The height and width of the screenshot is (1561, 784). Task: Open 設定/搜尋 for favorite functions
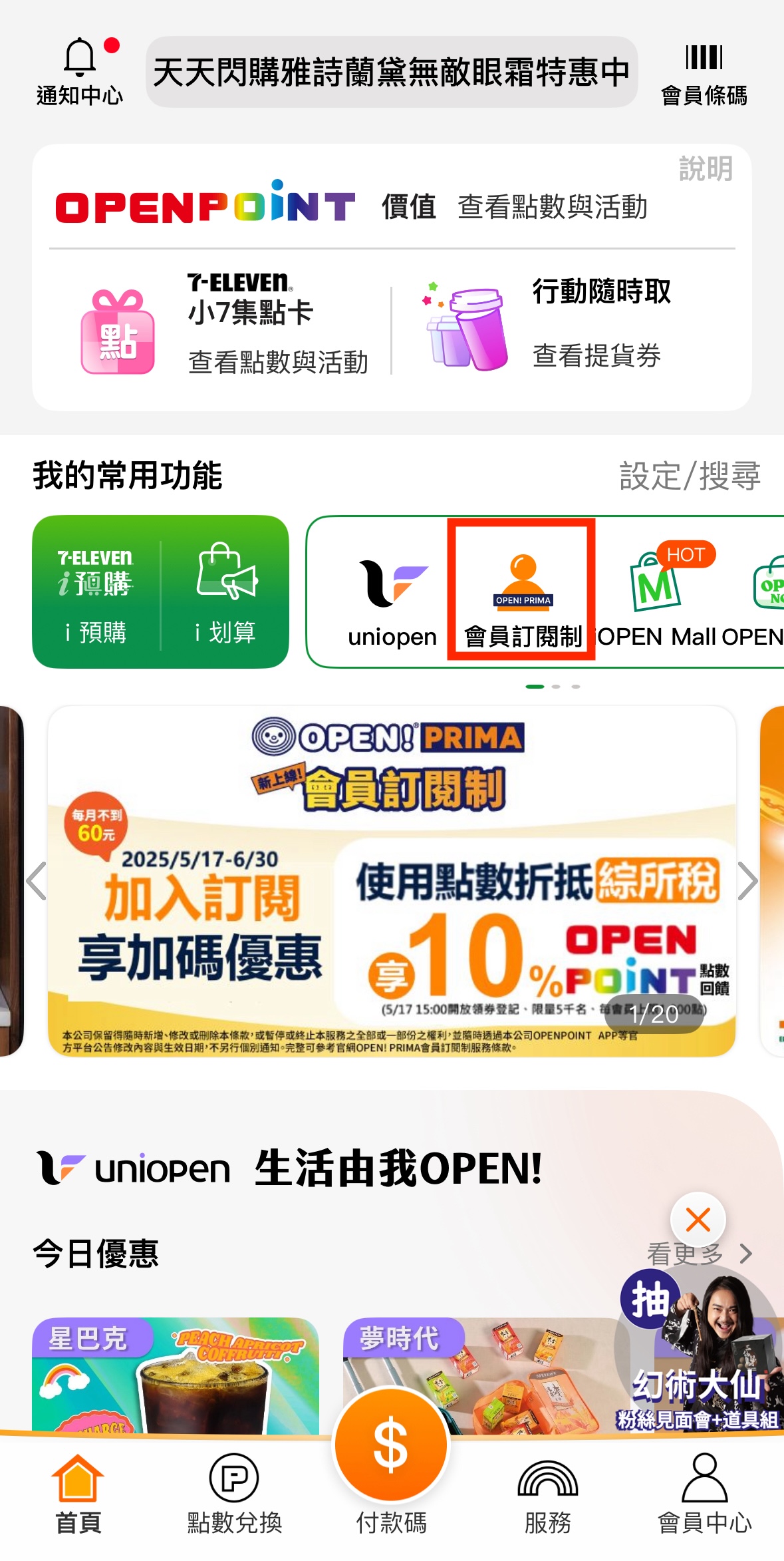[690, 476]
